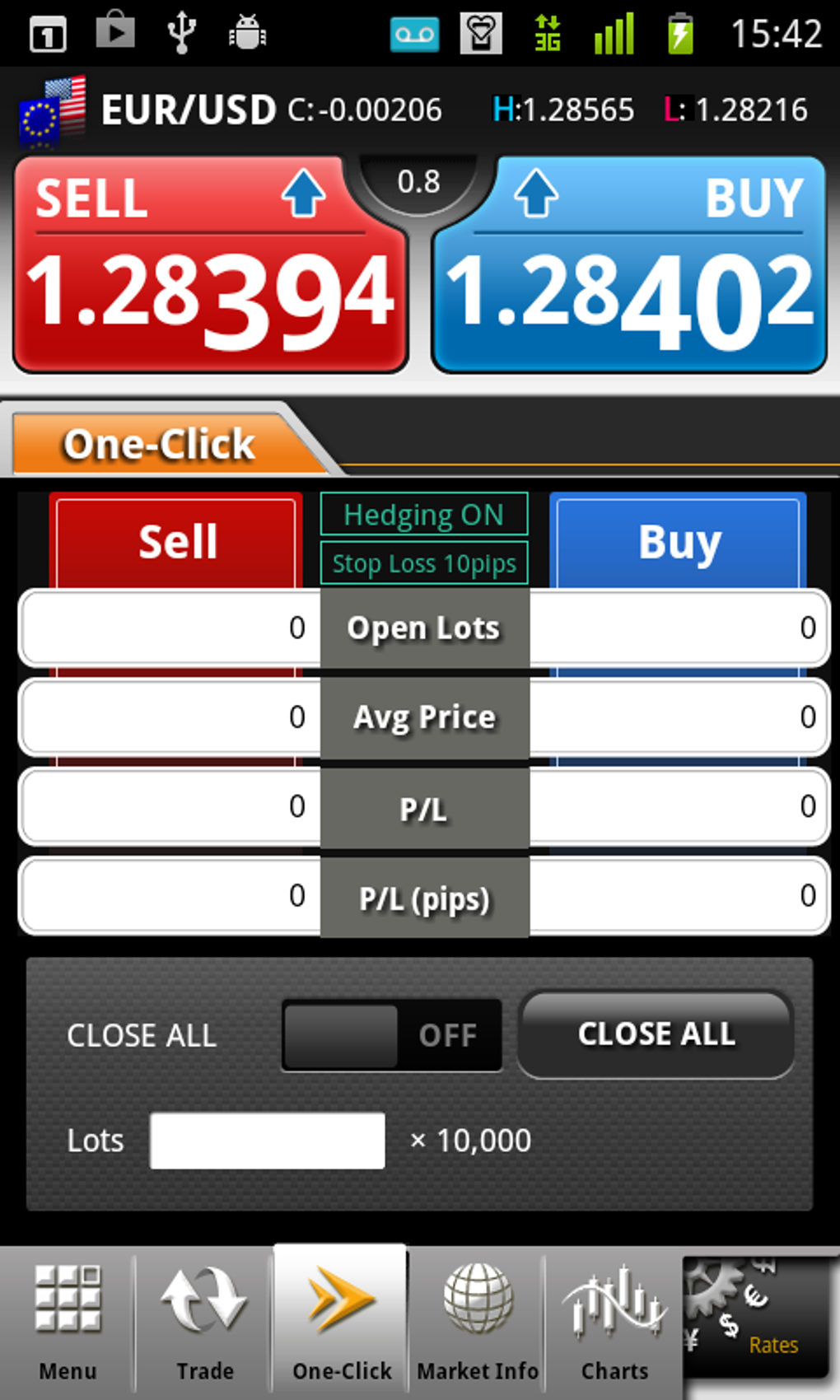Viewport: 840px width, 1400px height.
Task: Open the Menu tab
Action: [68, 1323]
